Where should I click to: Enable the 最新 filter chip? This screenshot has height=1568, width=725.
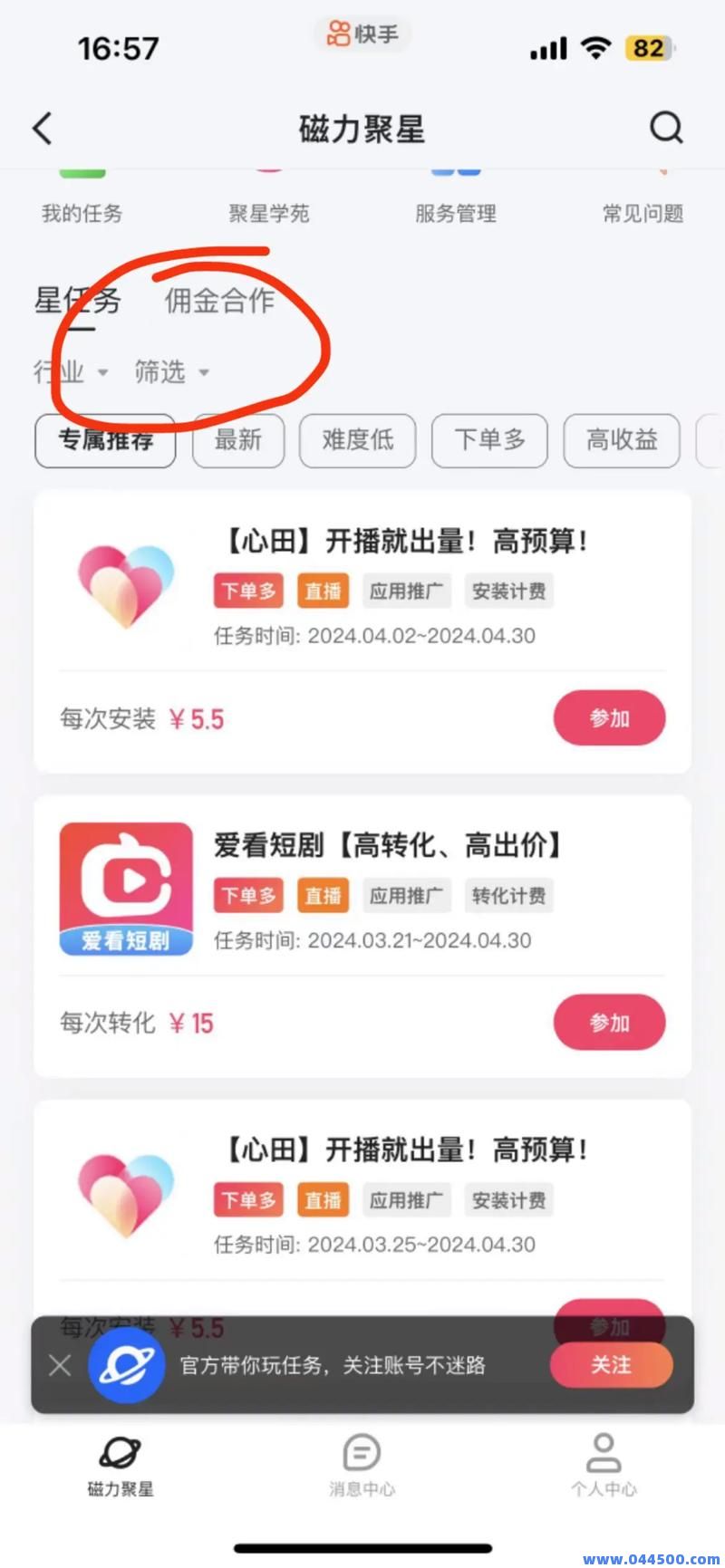[x=237, y=441]
